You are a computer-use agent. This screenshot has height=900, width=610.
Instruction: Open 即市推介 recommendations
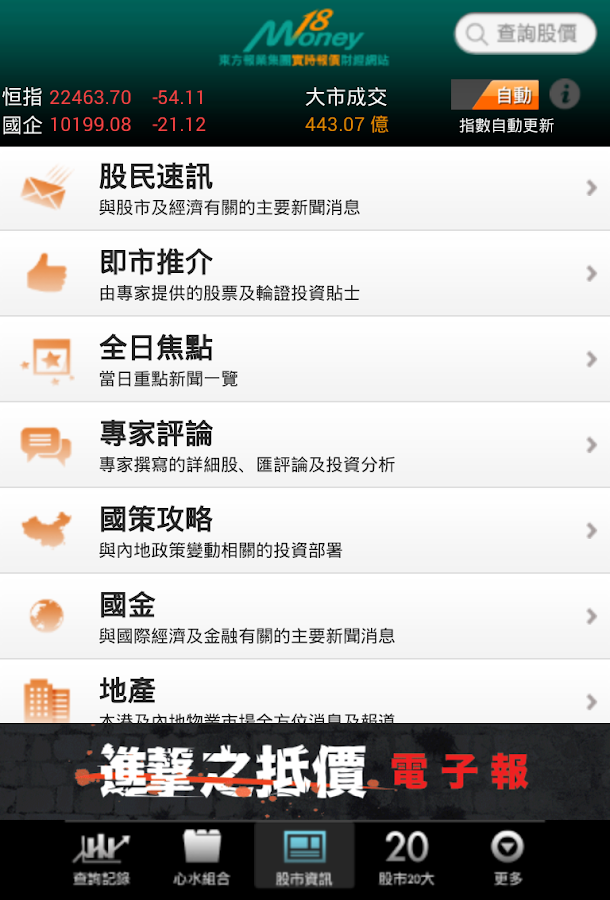tap(304, 274)
